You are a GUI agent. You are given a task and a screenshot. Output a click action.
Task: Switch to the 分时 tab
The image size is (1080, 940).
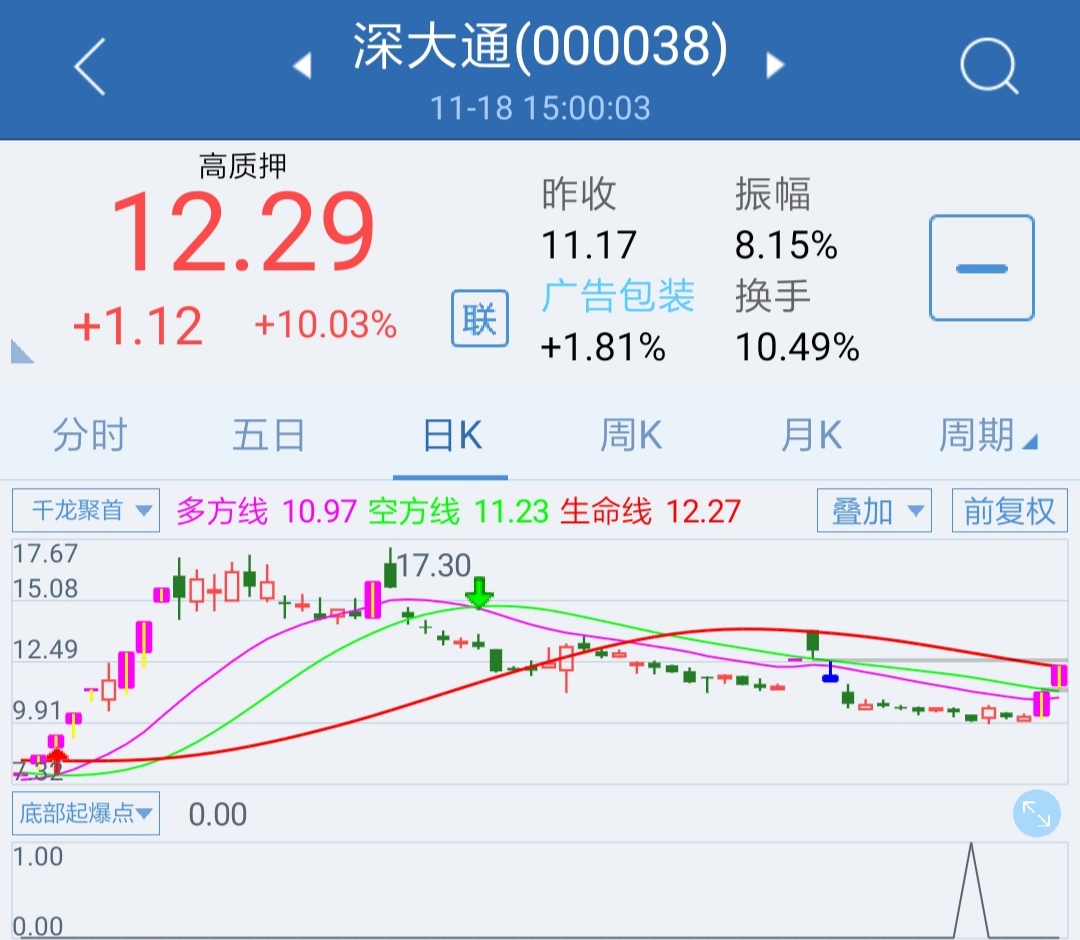pyautogui.click(x=90, y=436)
